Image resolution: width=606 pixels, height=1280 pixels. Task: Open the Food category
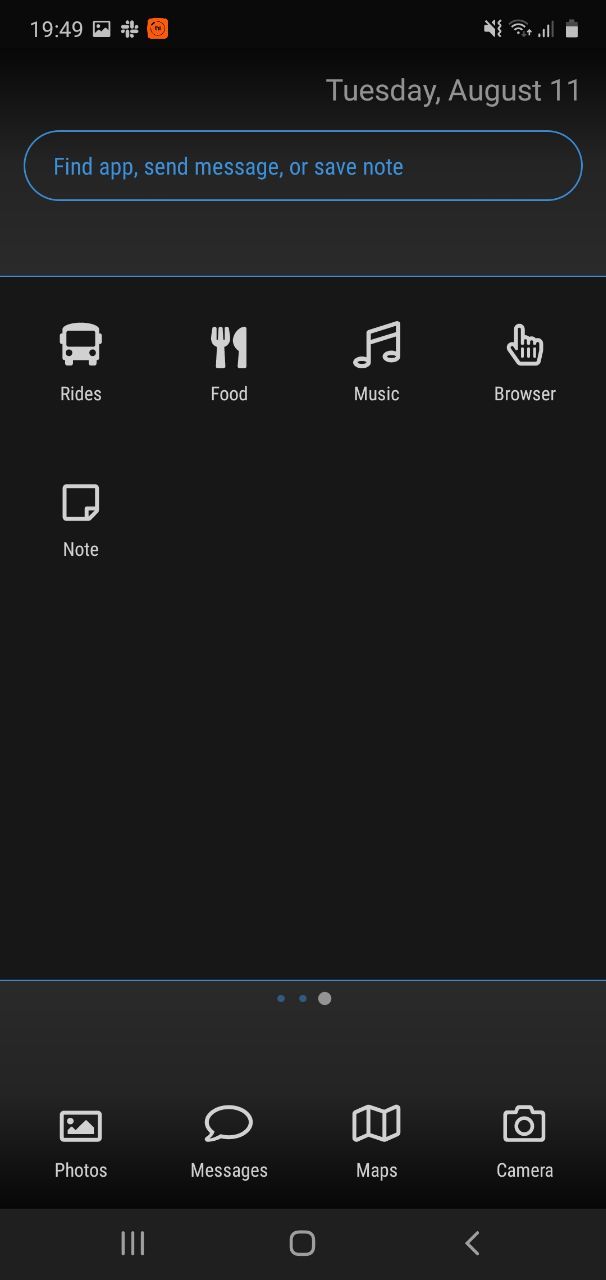pyautogui.click(x=229, y=361)
